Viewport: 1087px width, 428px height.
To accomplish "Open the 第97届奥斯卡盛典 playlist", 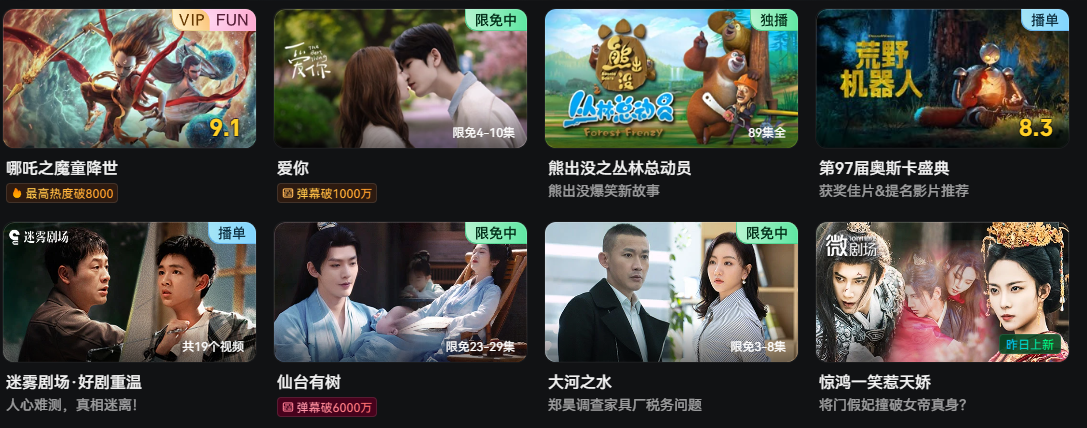I will coord(942,79).
